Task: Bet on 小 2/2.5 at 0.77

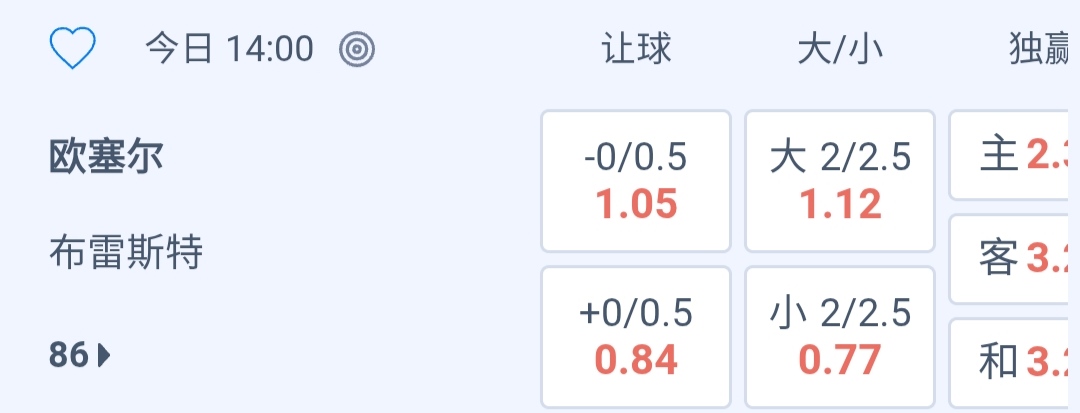Action: tap(840, 337)
